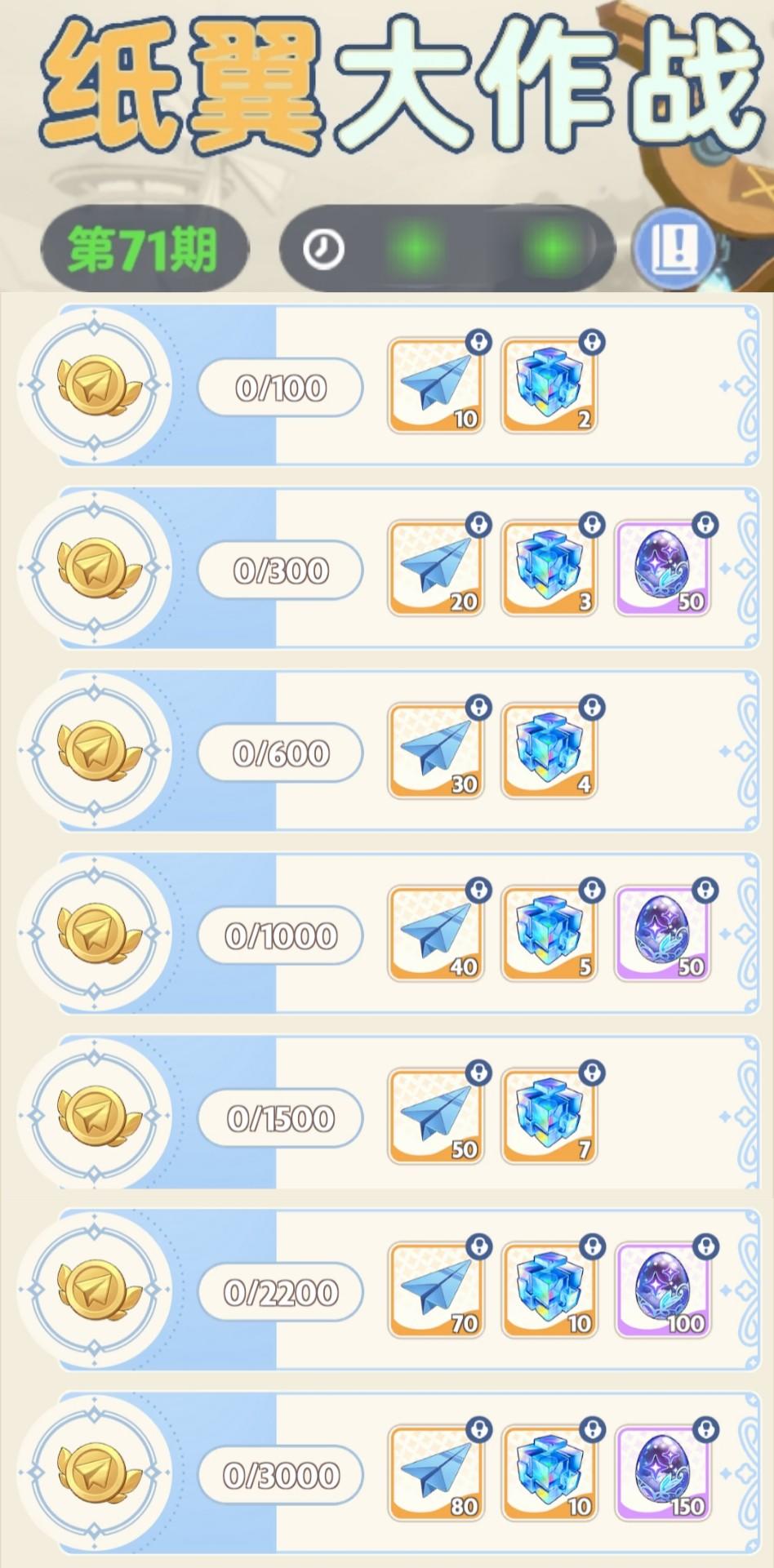The image size is (774, 1568).
Task: Select the gold paper plane medal for tier 0/100
Action: click(x=98, y=386)
